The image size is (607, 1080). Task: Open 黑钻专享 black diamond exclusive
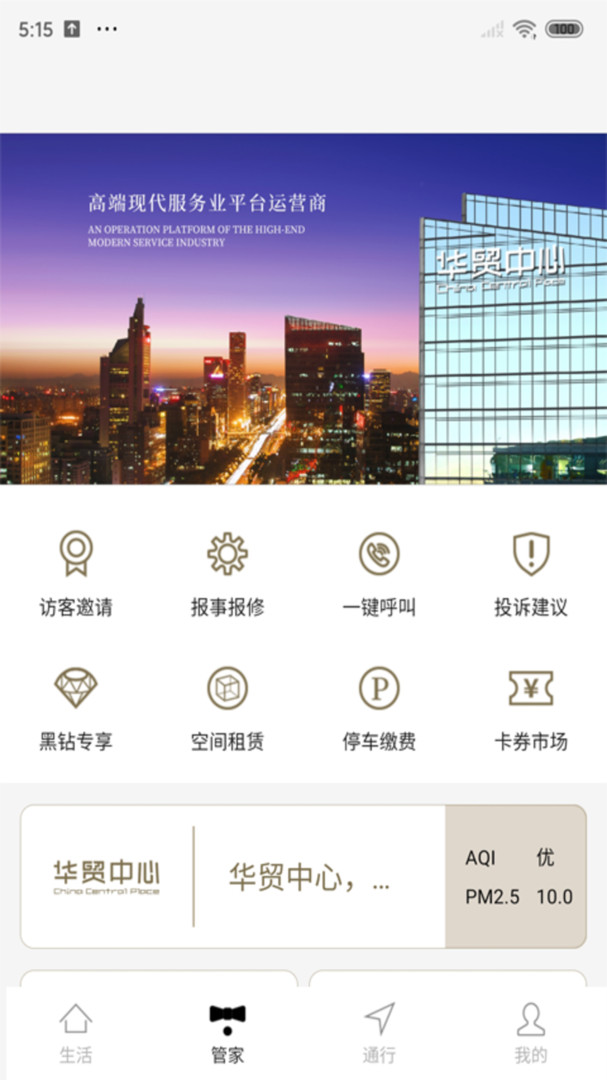pos(76,709)
